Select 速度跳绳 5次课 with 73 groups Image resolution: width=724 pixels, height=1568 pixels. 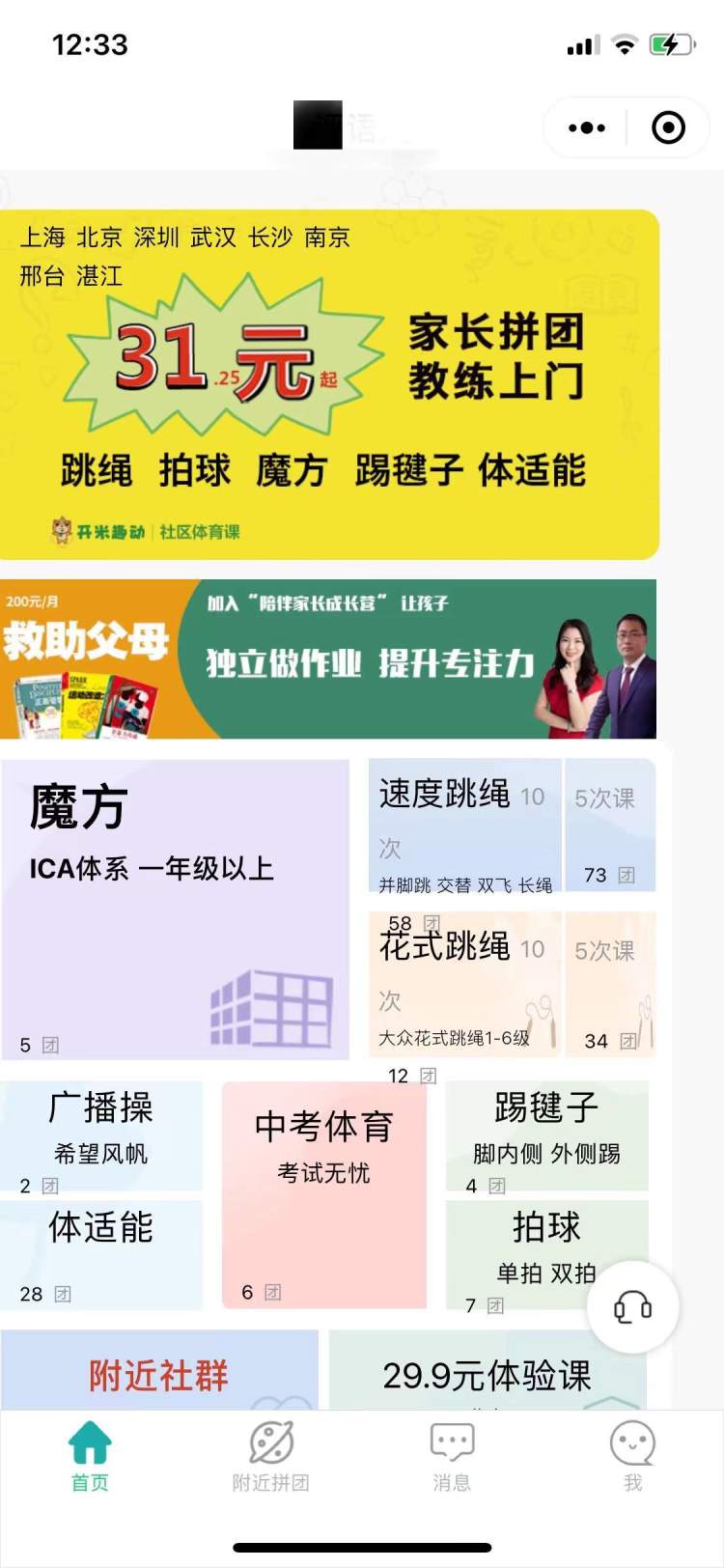(610, 826)
